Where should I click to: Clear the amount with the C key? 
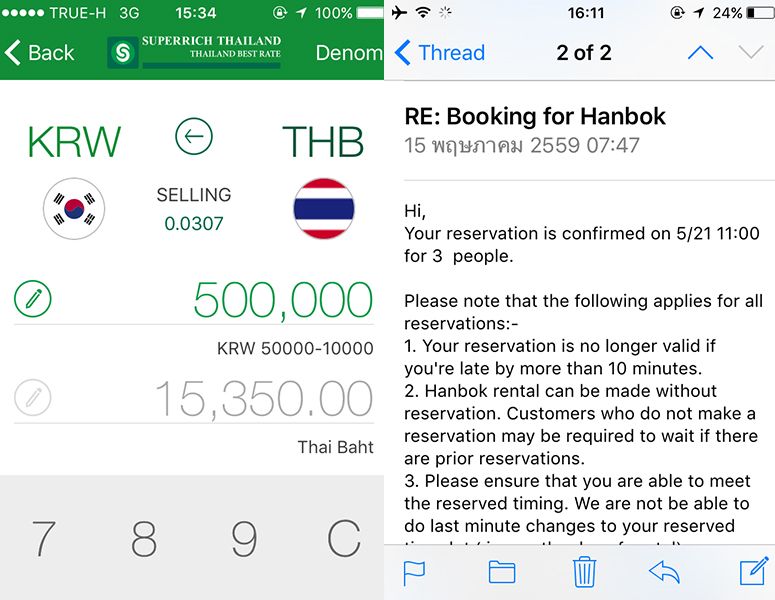pyautogui.click(x=343, y=539)
